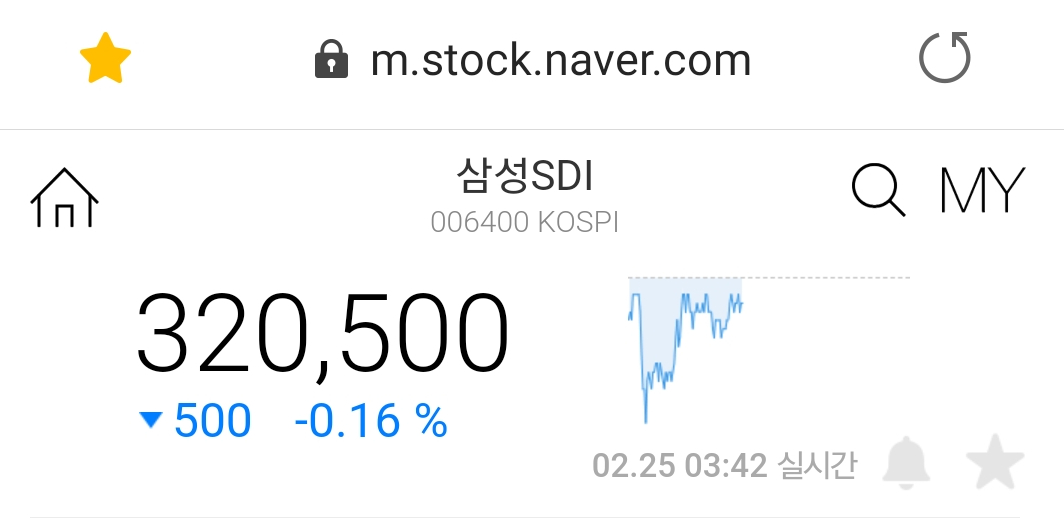Add 삼성SDI to favorites with the star

994,462
